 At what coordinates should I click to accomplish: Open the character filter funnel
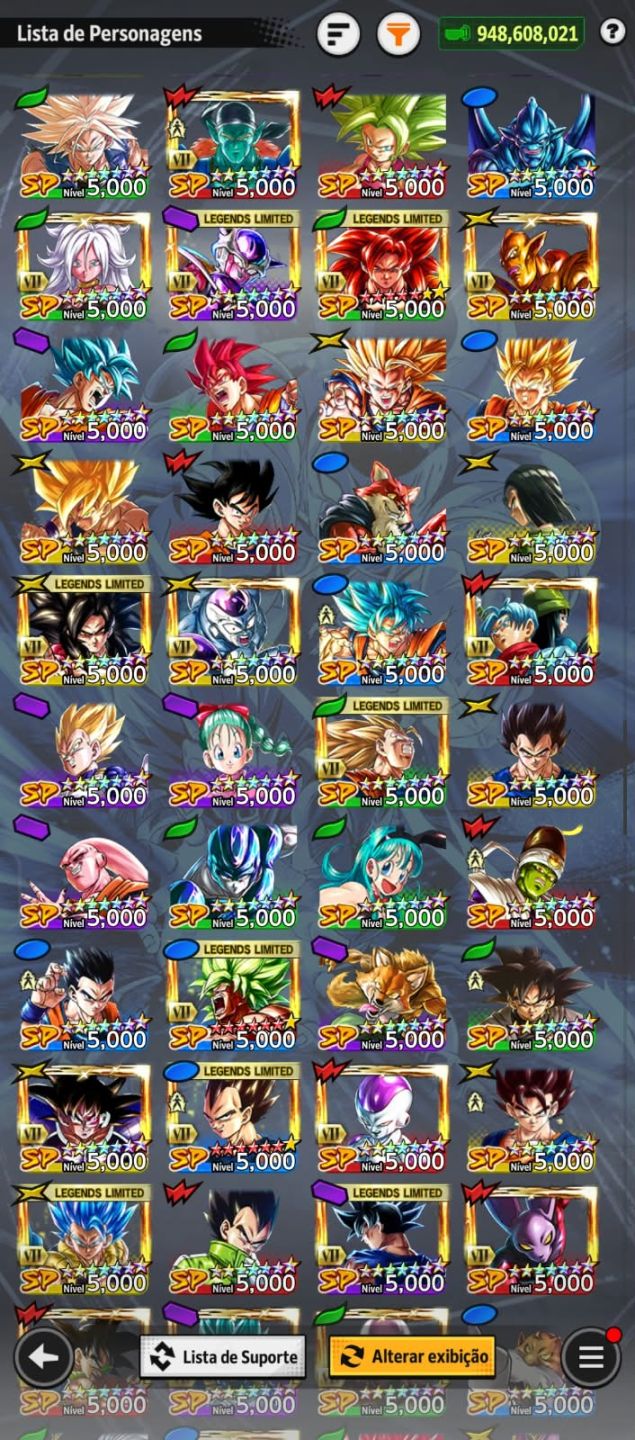point(398,35)
